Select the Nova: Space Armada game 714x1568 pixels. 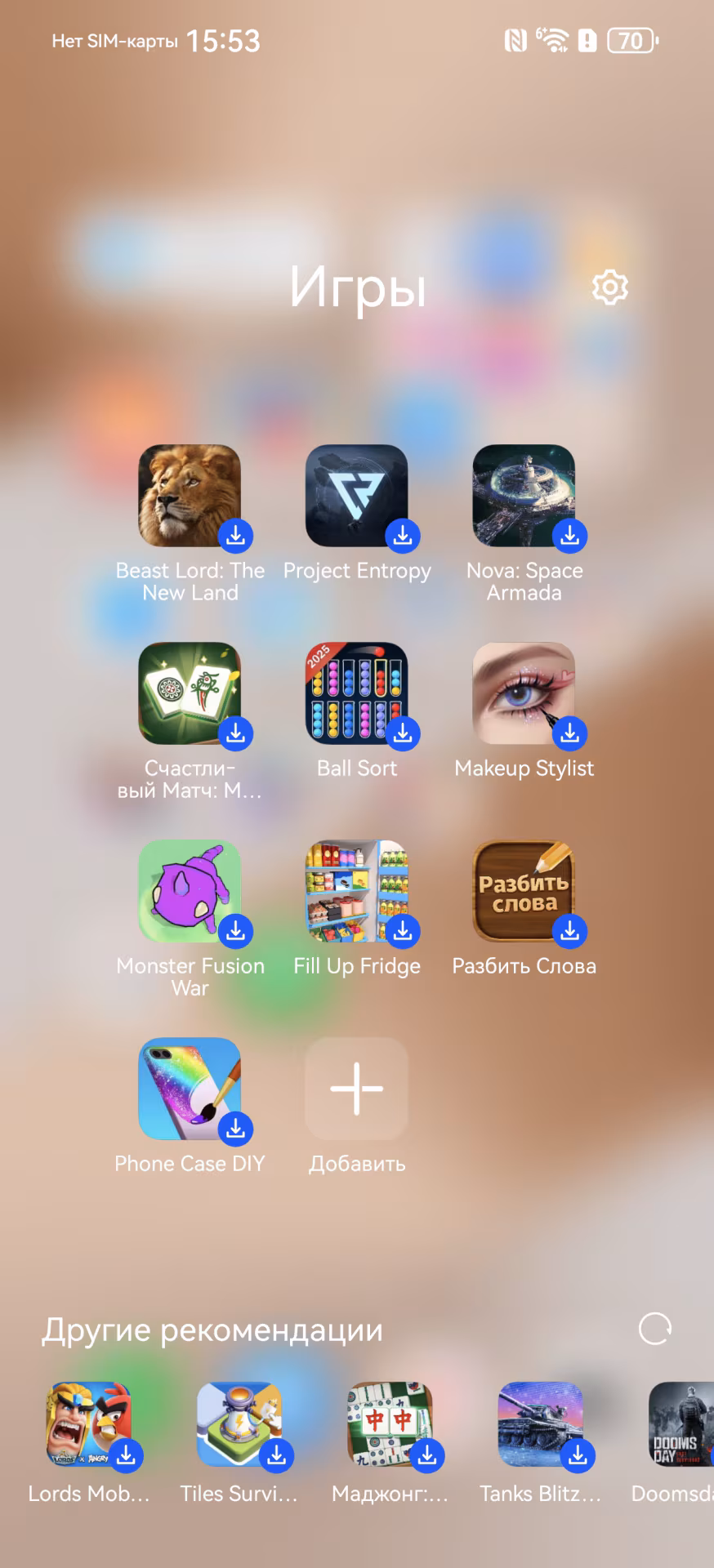click(x=524, y=497)
